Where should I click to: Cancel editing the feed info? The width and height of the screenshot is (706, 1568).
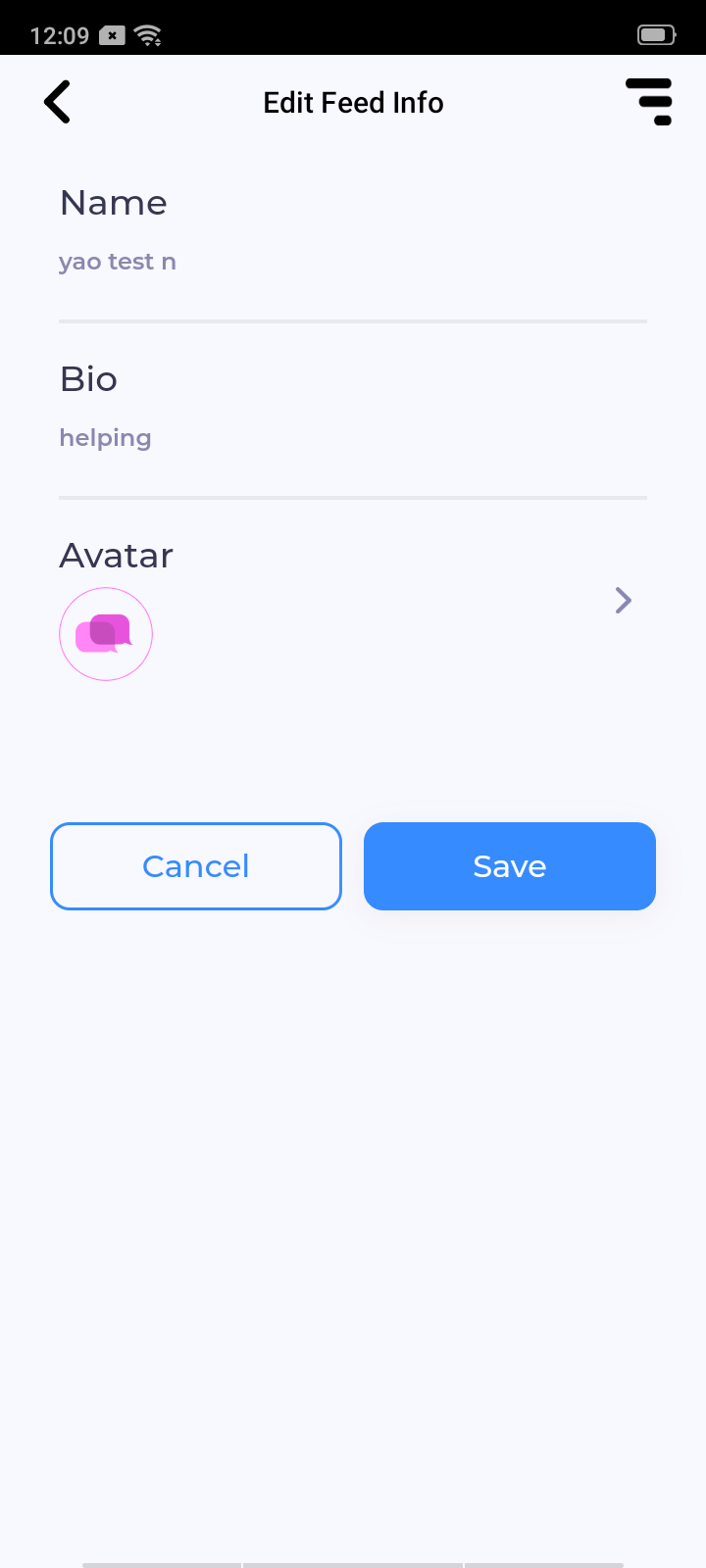click(x=196, y=866)
